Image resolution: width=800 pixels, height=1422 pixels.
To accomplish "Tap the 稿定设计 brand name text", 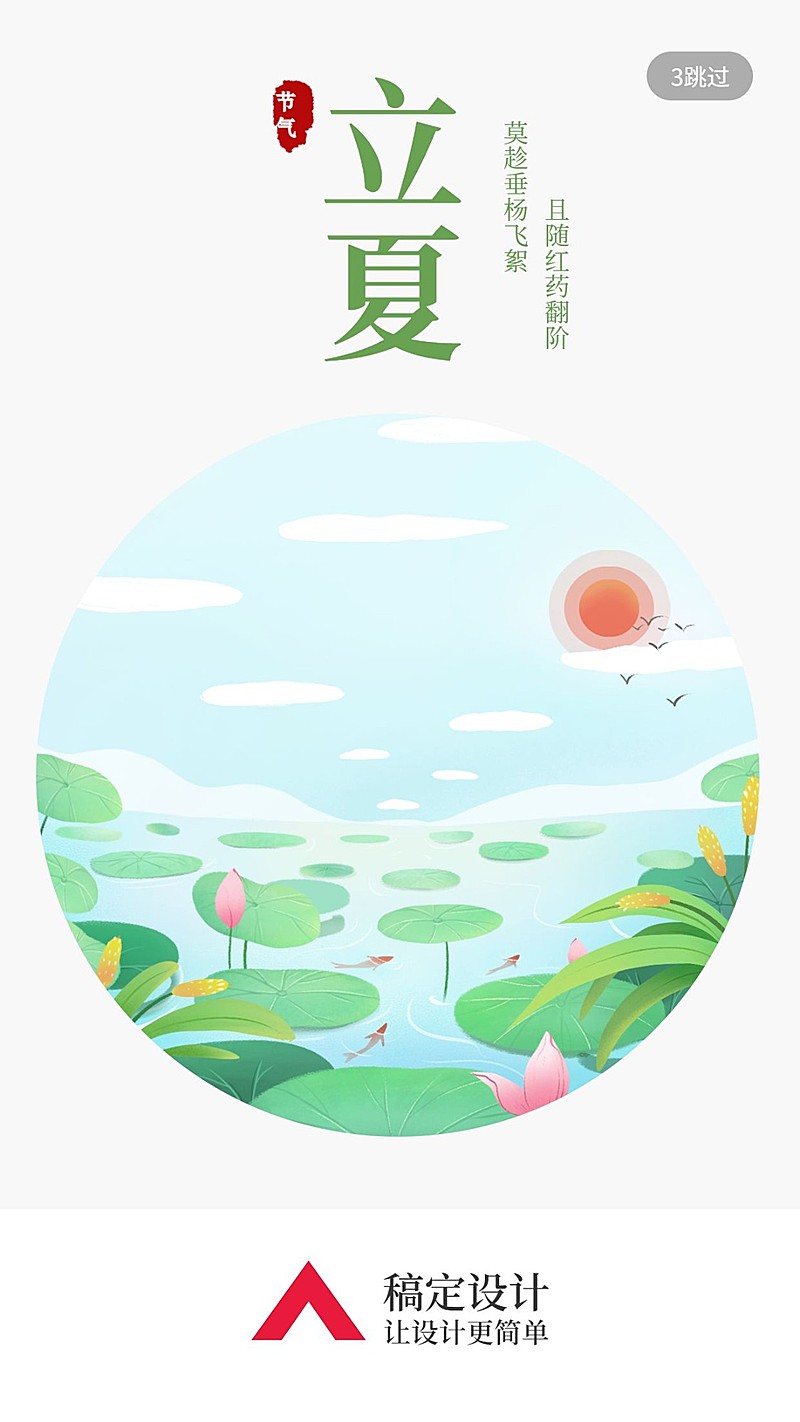I will point(465,1293).
